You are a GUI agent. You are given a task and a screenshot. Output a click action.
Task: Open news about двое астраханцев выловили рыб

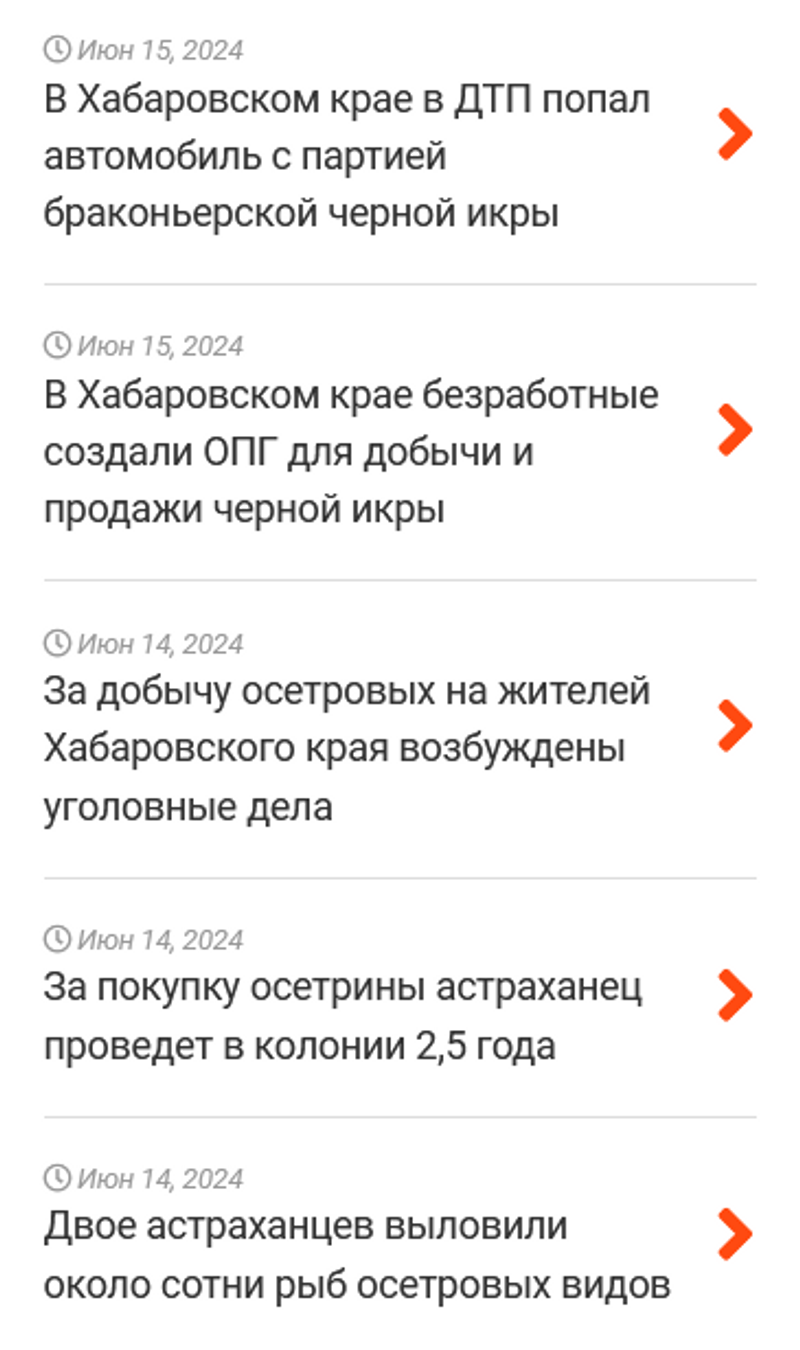tap(356, 1256)
